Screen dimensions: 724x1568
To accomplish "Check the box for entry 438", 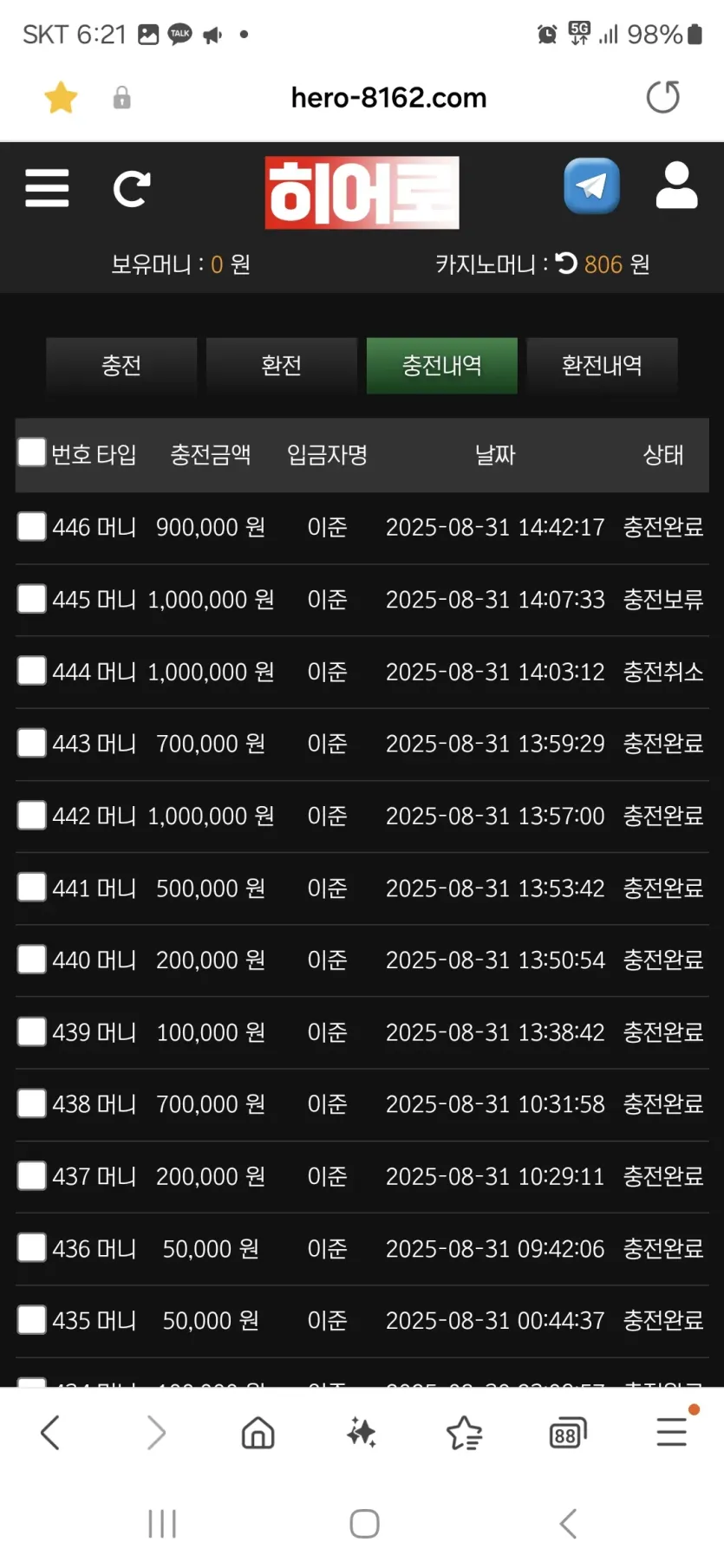I will tap(32, 1103).
